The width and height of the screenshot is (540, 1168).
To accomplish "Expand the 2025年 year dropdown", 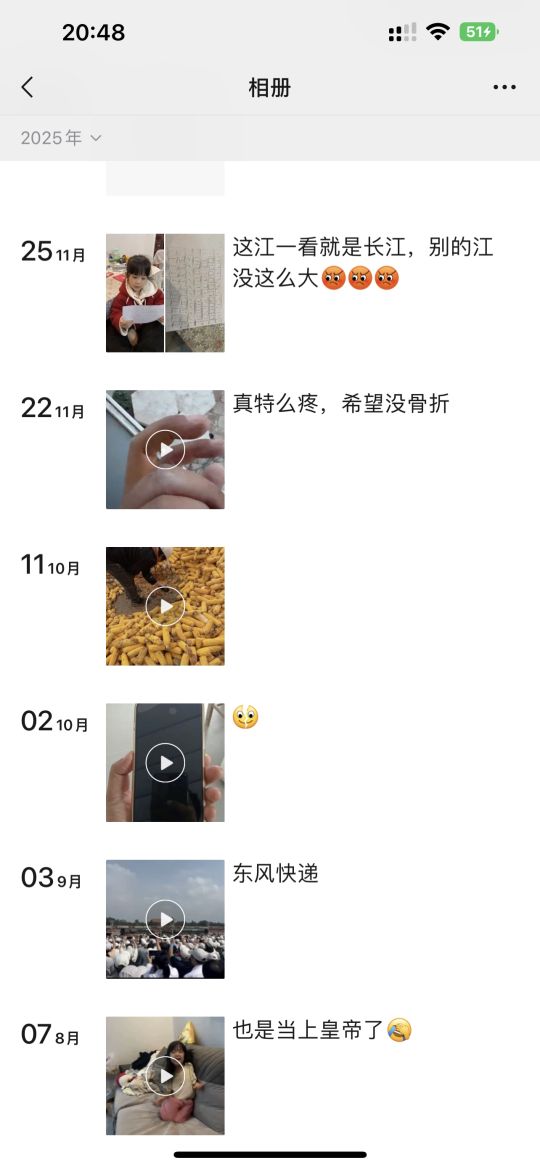I will pyautogui.click(x=61, y=138).
